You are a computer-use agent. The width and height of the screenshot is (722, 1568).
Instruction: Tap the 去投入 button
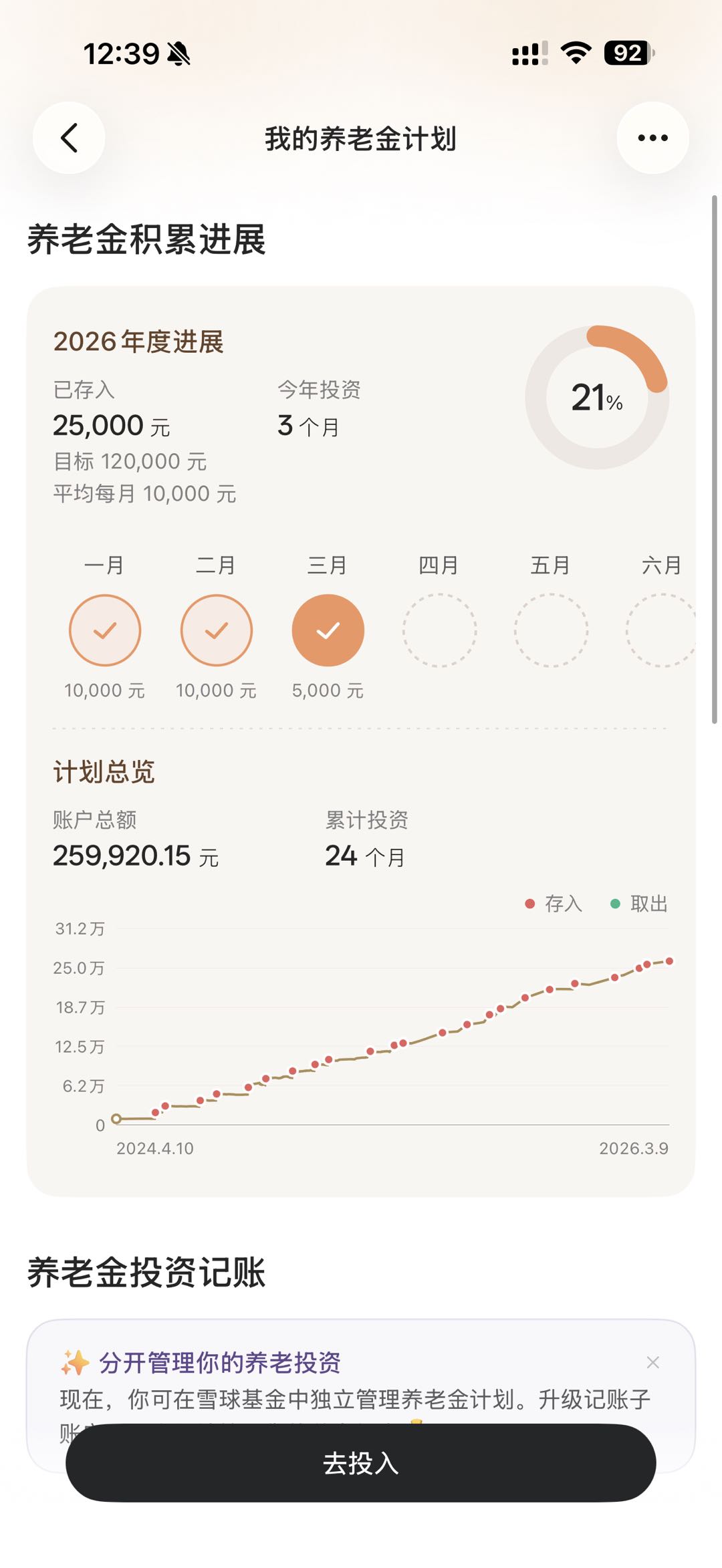[x=361, y=1463]
